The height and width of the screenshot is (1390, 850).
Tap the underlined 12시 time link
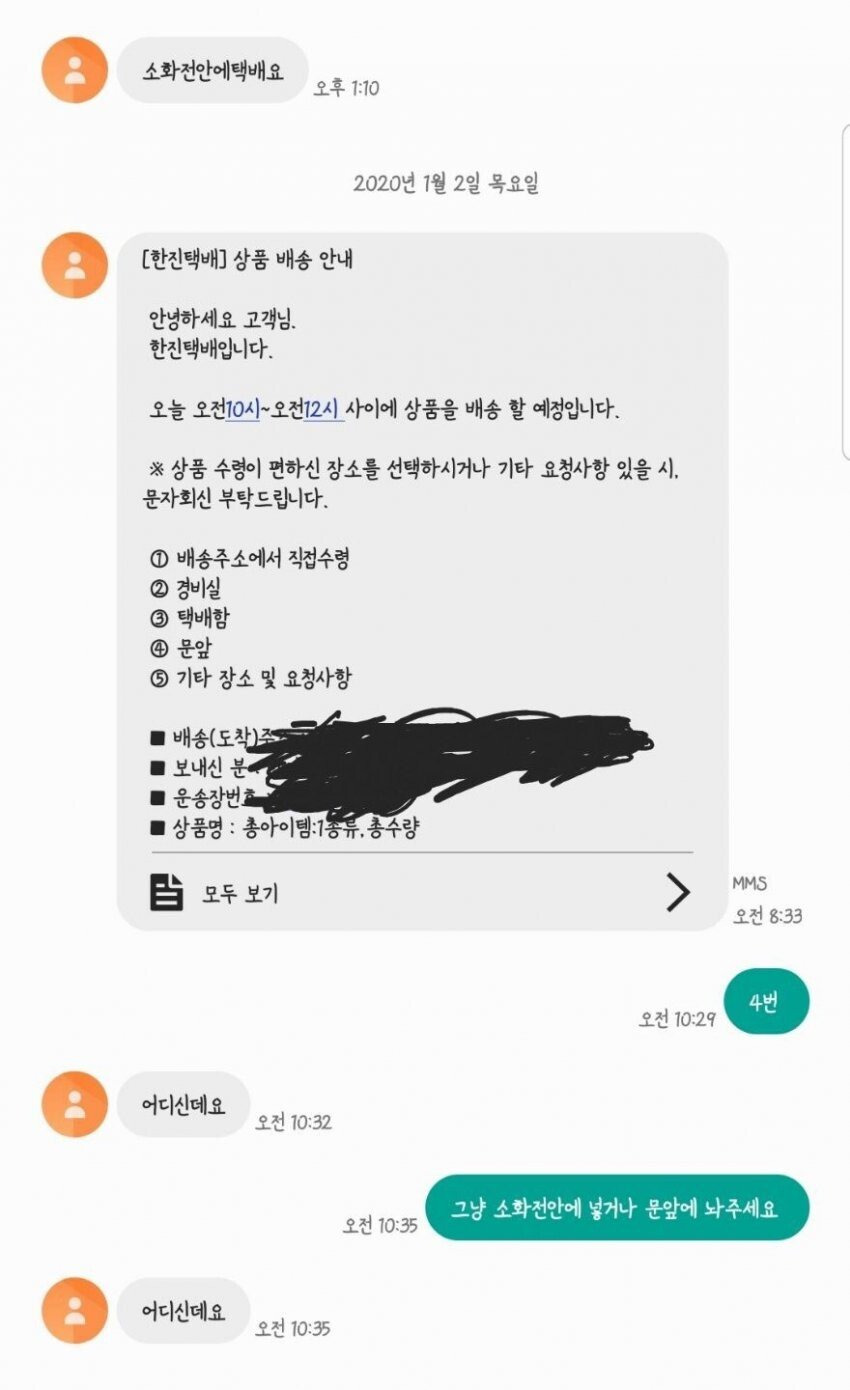[x=322, y=410]
